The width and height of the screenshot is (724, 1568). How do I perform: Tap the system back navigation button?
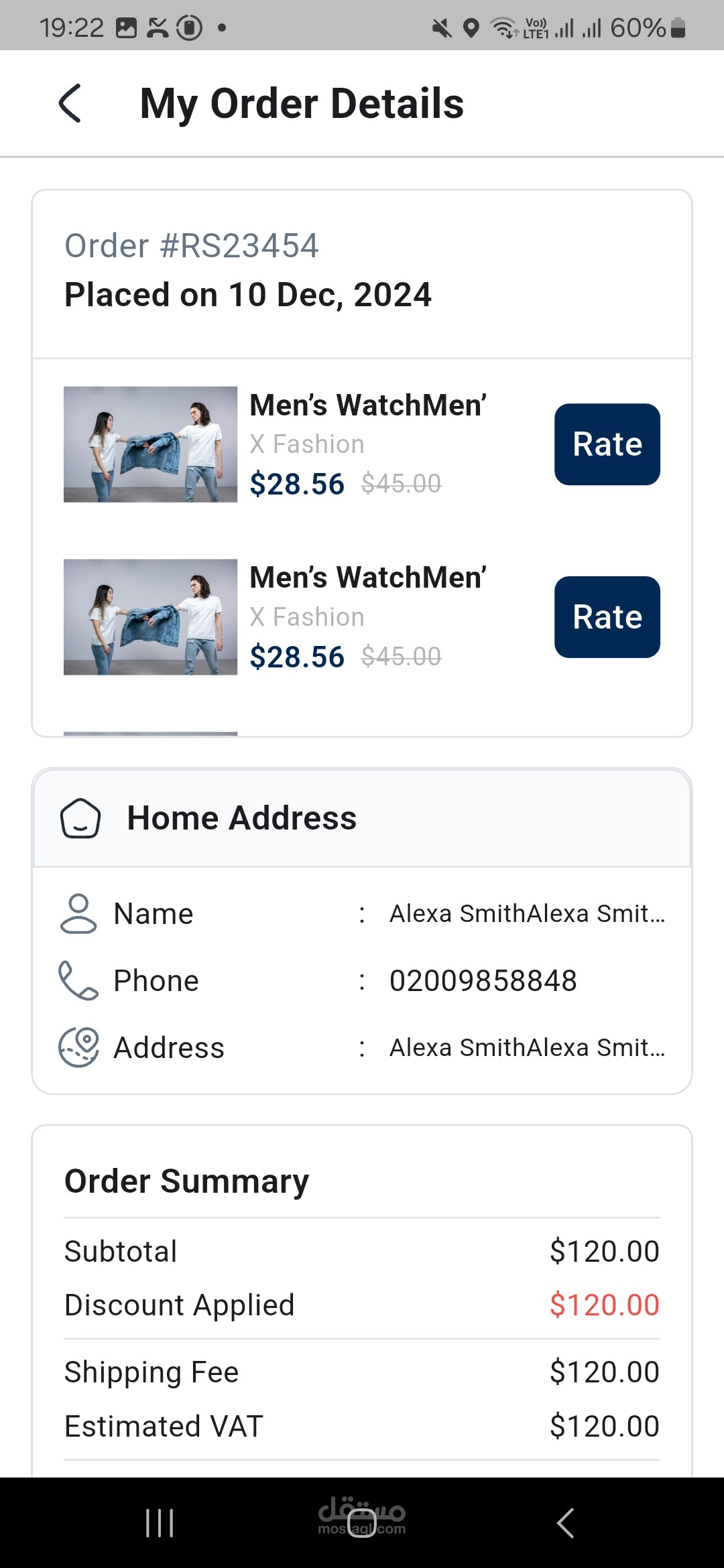(x=565, y=1522)
